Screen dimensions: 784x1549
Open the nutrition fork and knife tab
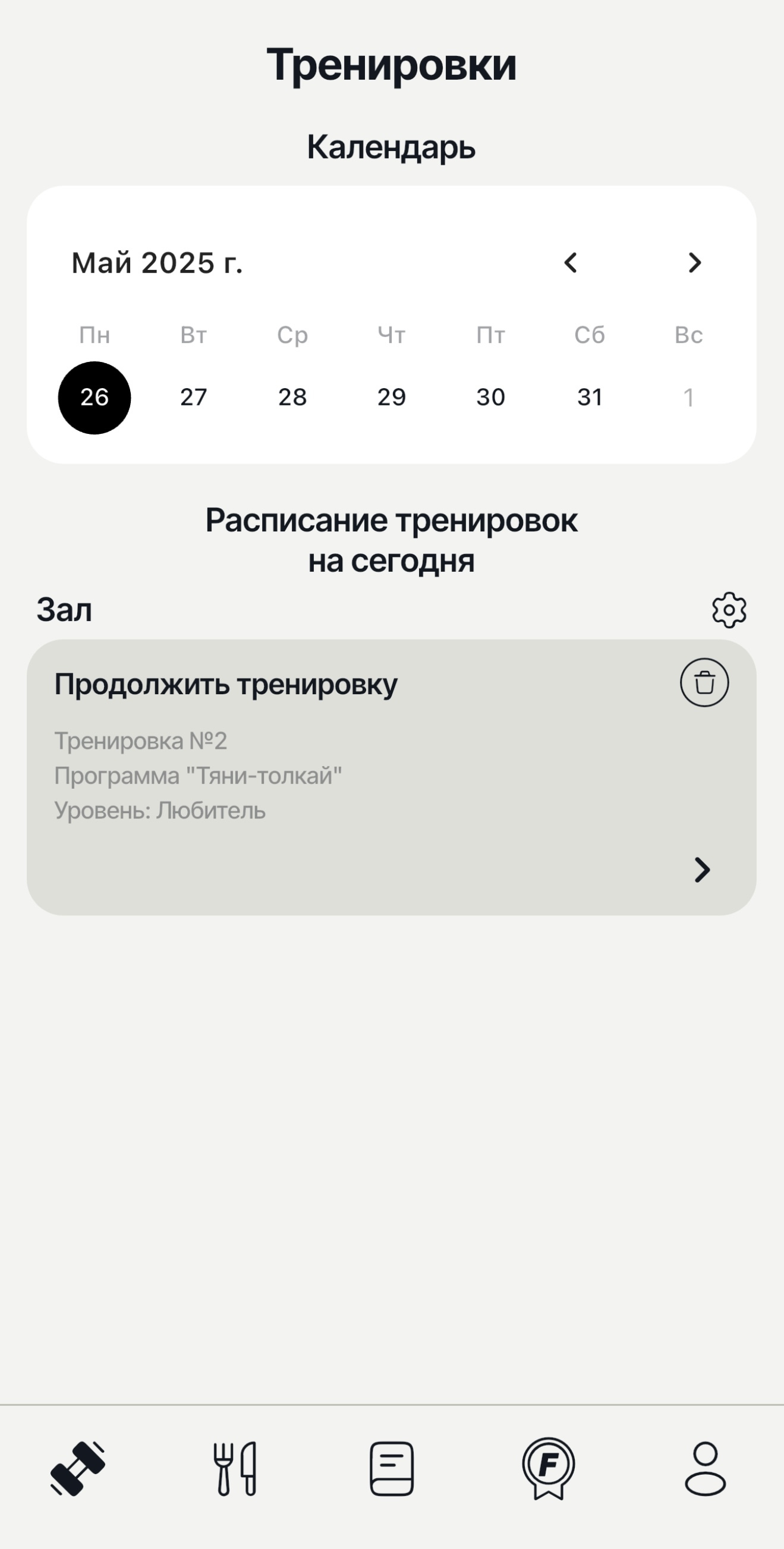(235, 1468)
